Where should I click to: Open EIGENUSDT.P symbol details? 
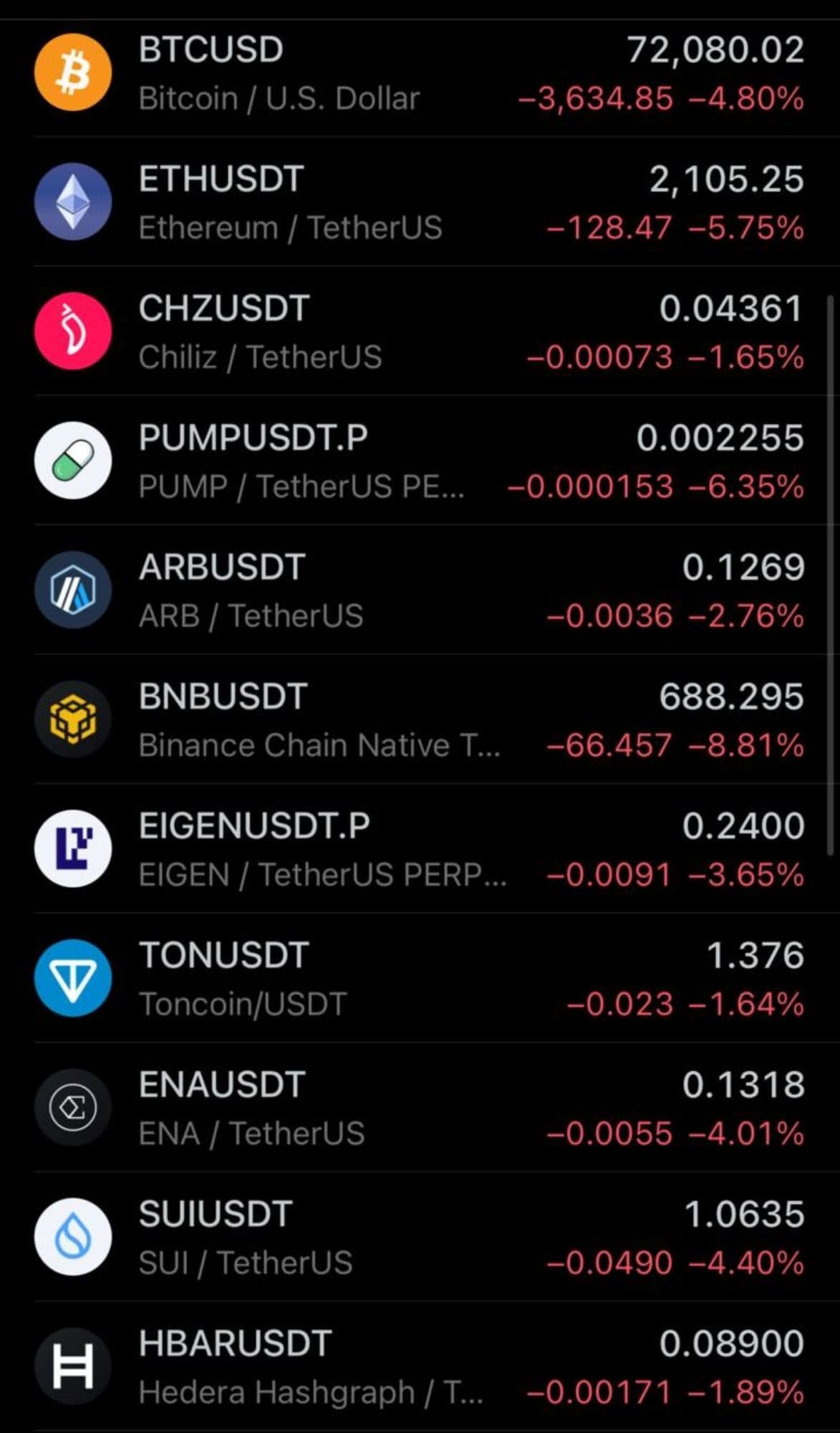[x=420, y=849]
